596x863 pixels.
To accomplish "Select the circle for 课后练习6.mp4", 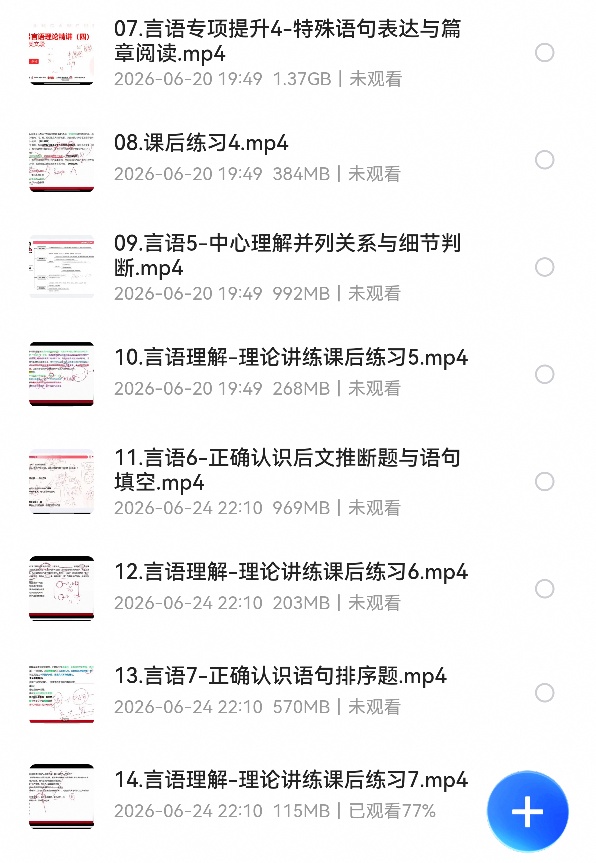I will click(544, 589).
